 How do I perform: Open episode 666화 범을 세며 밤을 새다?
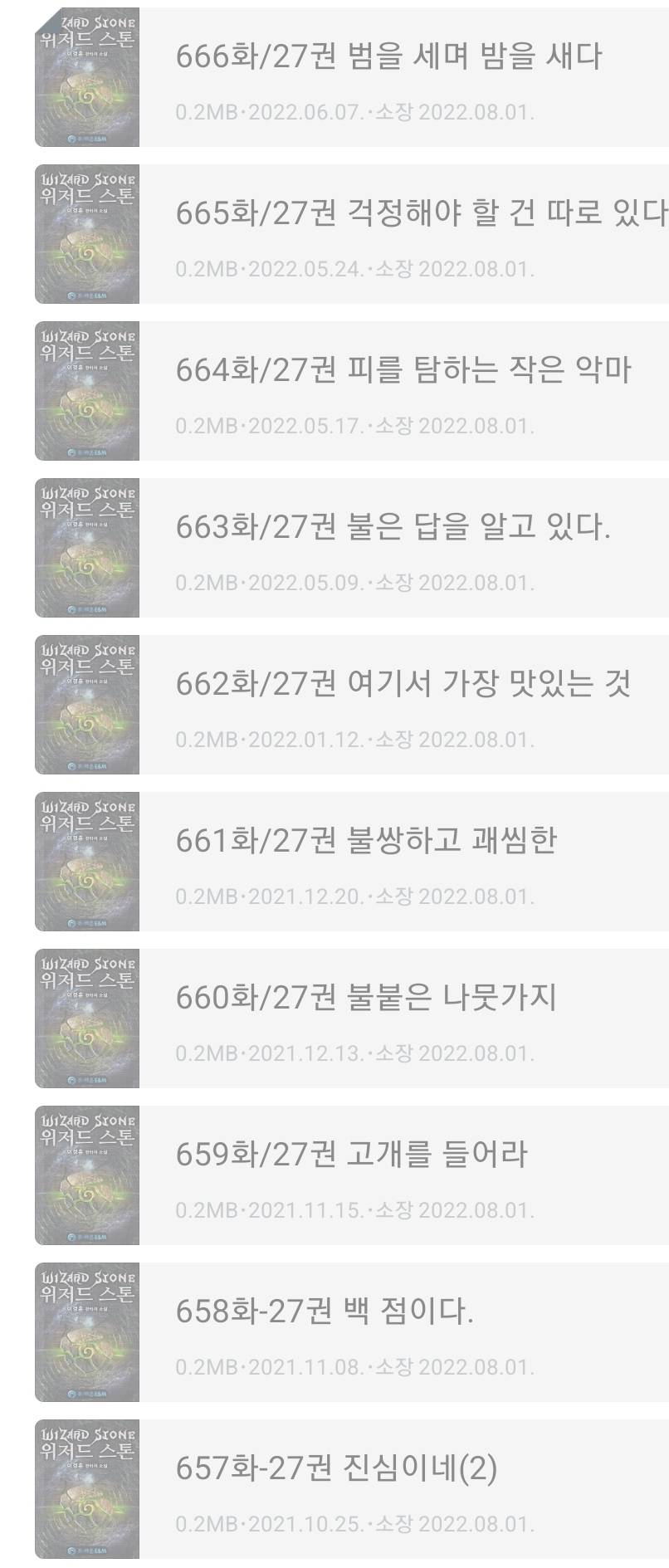pos(388,56)
